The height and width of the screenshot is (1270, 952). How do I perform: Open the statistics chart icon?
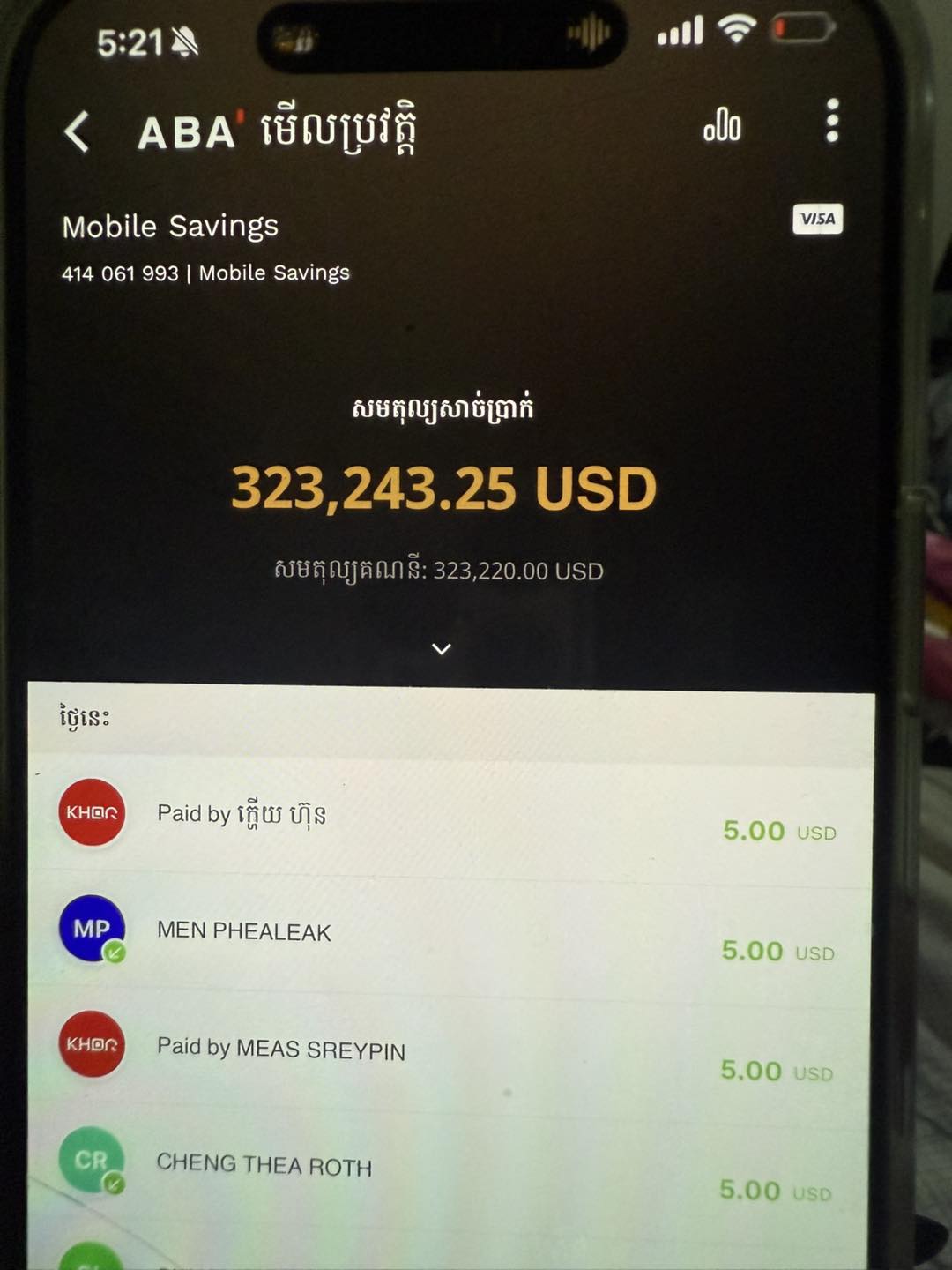pyautogui.click(x=722, y=125)
